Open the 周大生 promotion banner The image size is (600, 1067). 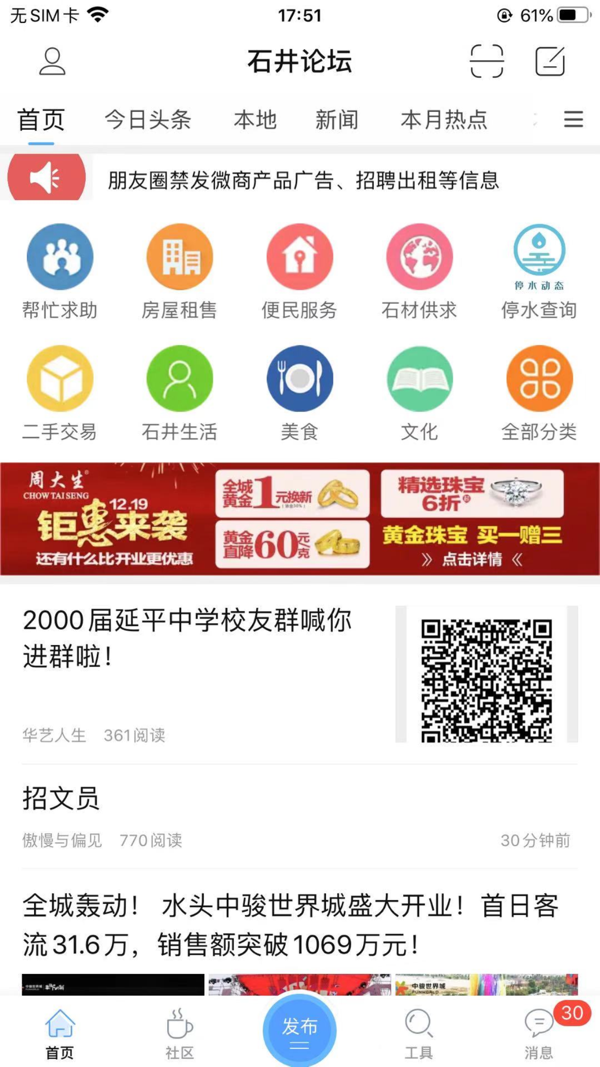(x=300, y=519)
